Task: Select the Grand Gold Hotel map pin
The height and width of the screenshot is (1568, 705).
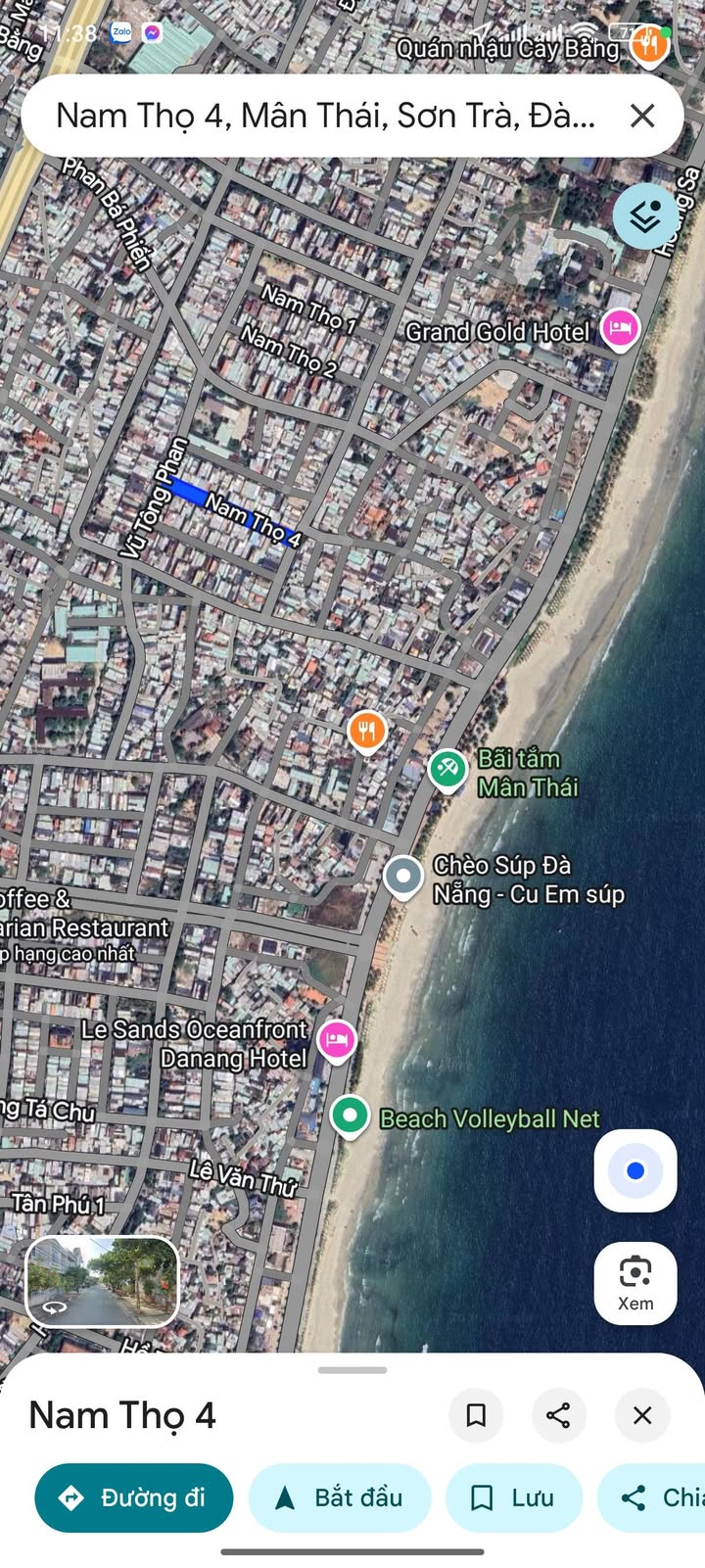Action: coord(620,328)
